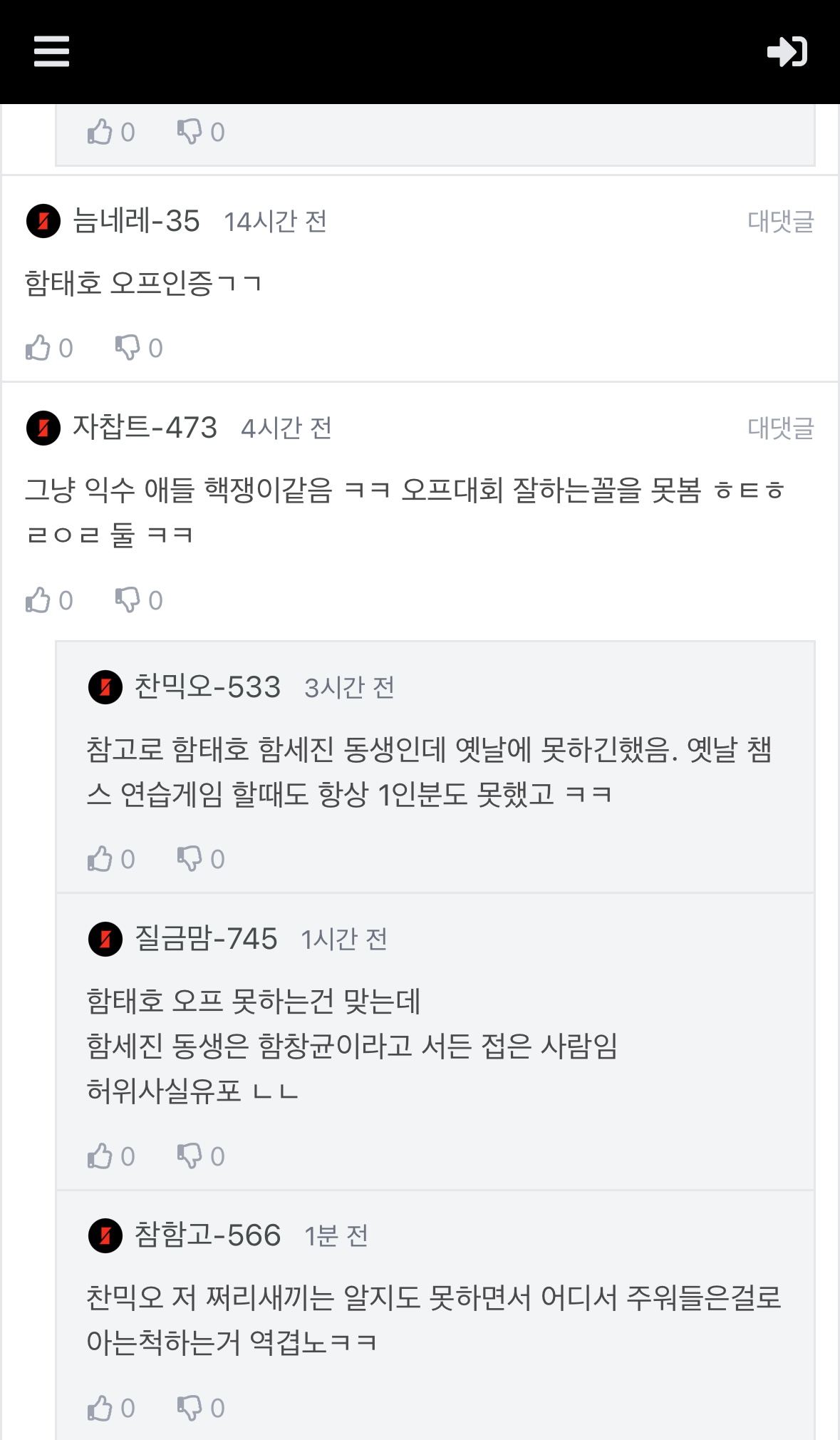Image resolution: width=840 pixels, height=1440 pixels.
Task: Like the reply by 참함고-566
Action: pos(100,1408)
